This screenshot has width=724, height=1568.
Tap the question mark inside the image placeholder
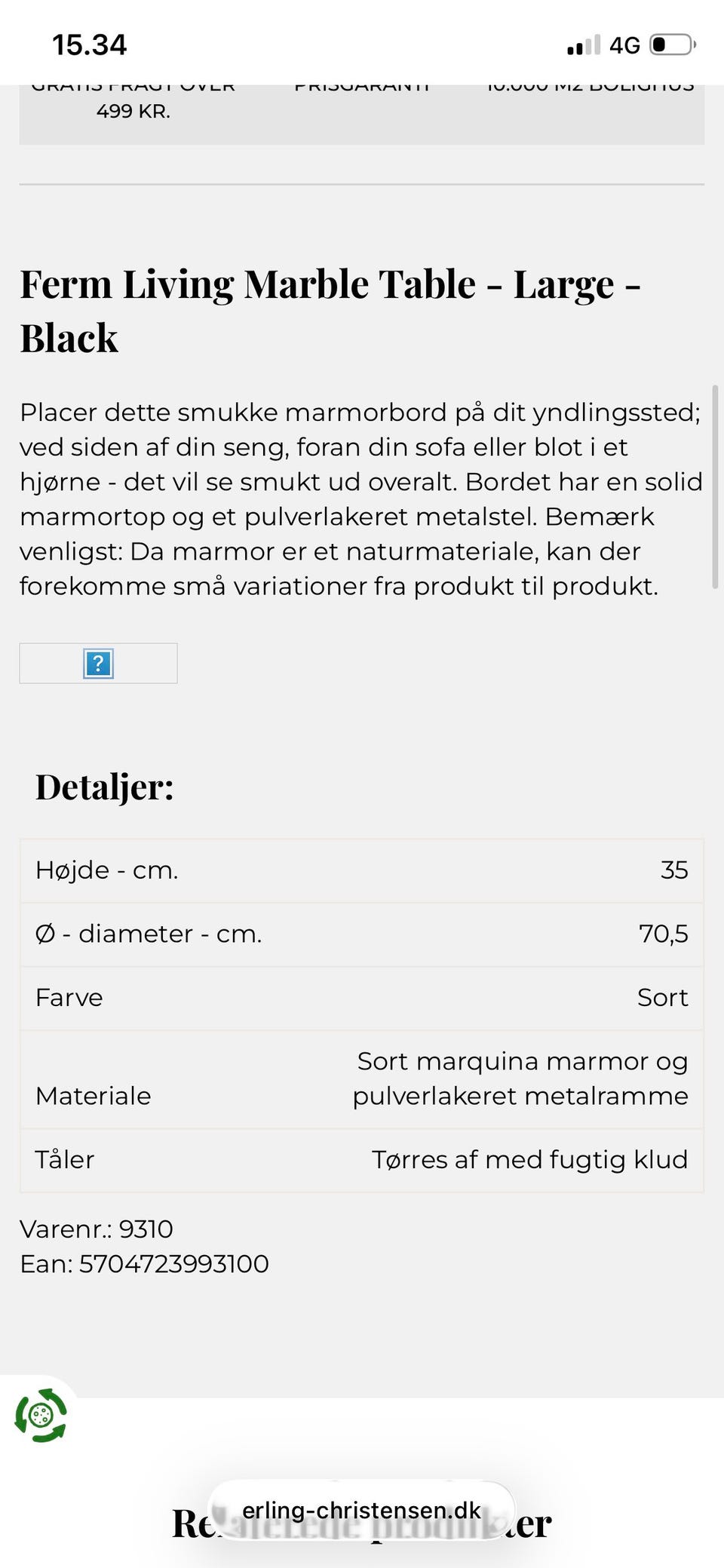pyautogui.click(x=97, y=664)
